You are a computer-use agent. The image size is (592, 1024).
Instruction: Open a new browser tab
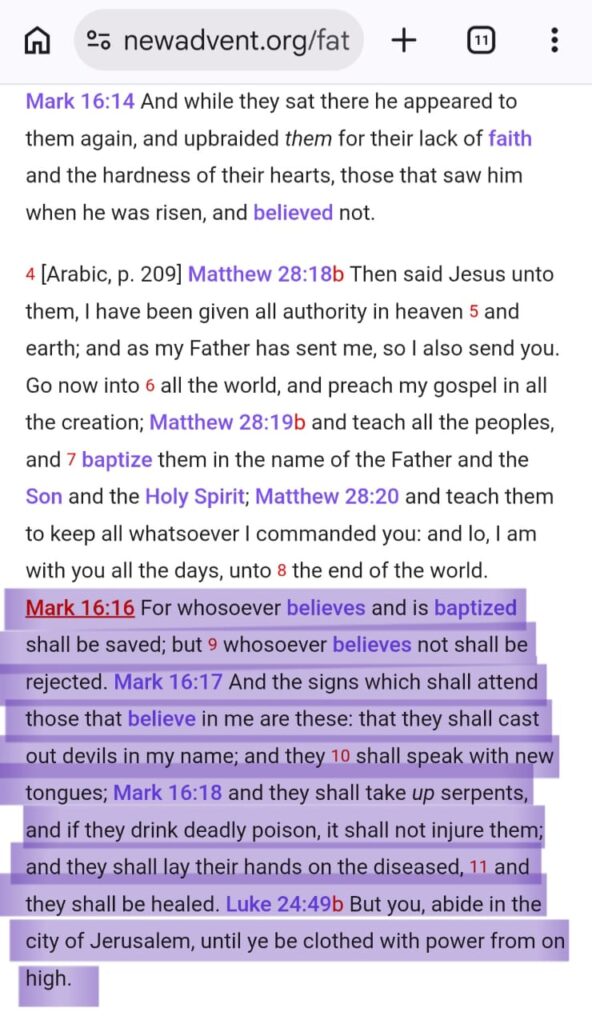click(404, 41)
